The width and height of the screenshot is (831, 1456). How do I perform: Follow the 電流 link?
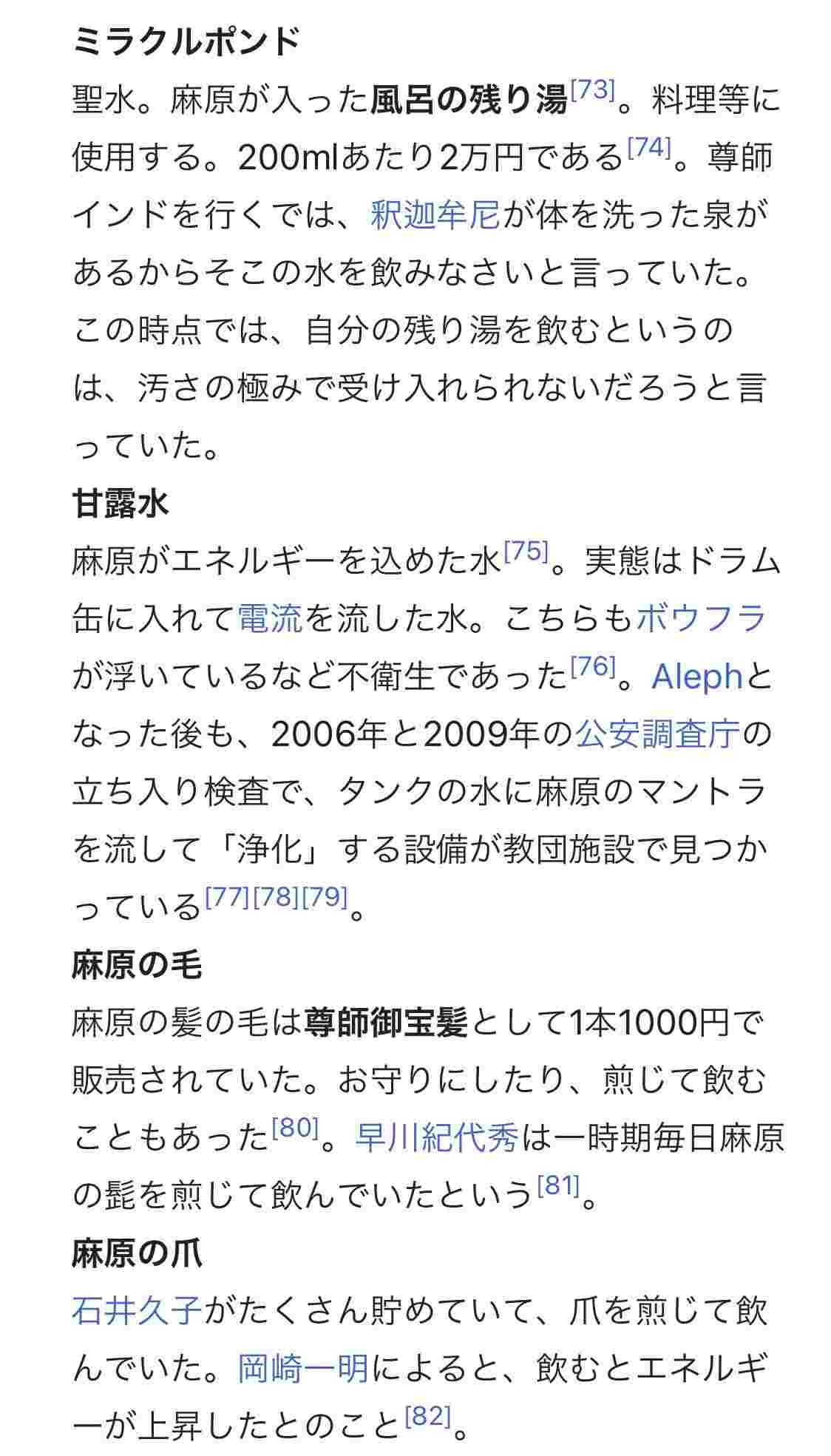tap(271, 618)
